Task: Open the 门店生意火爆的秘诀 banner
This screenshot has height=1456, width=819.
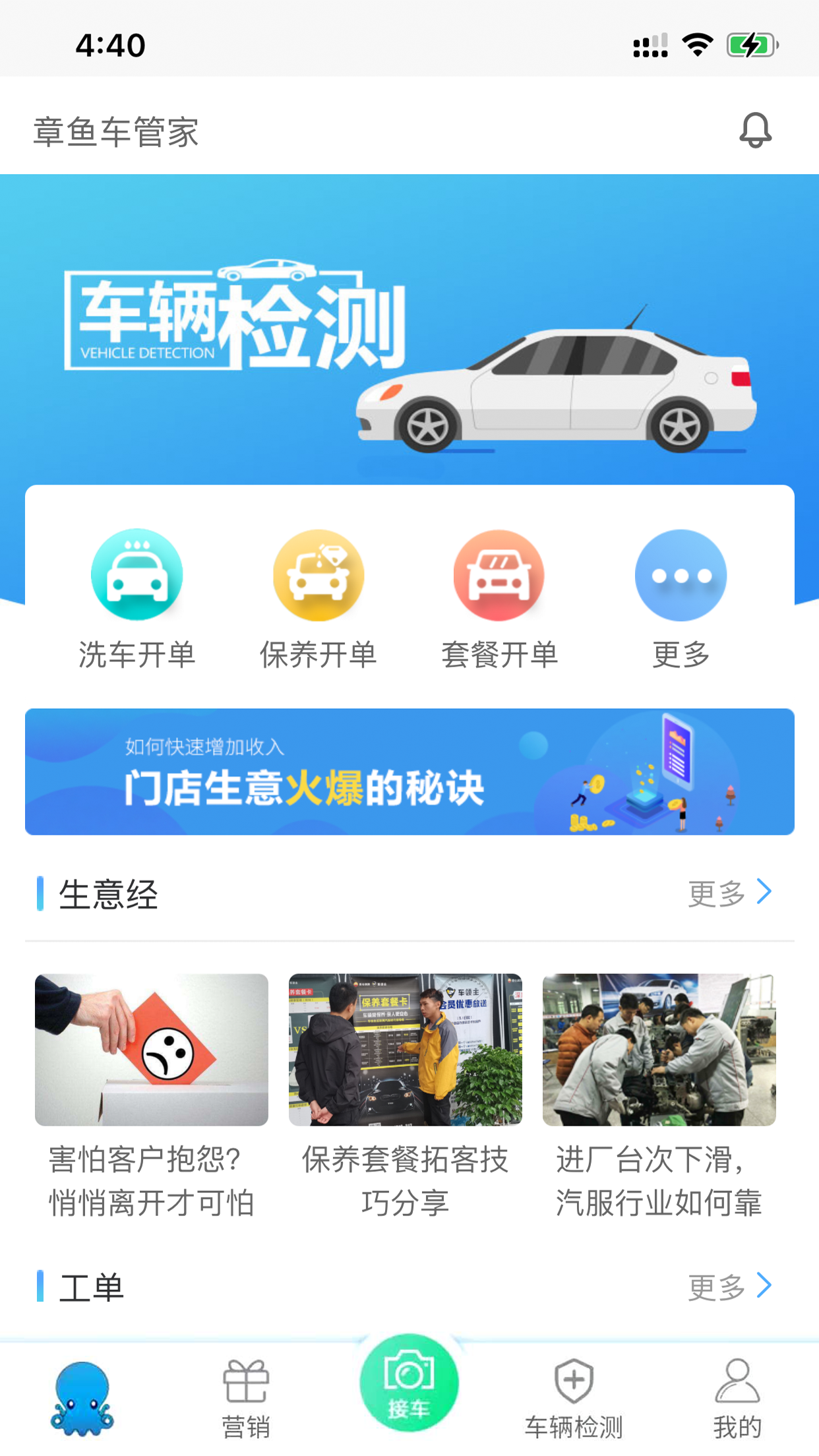Action: [409, 772]
